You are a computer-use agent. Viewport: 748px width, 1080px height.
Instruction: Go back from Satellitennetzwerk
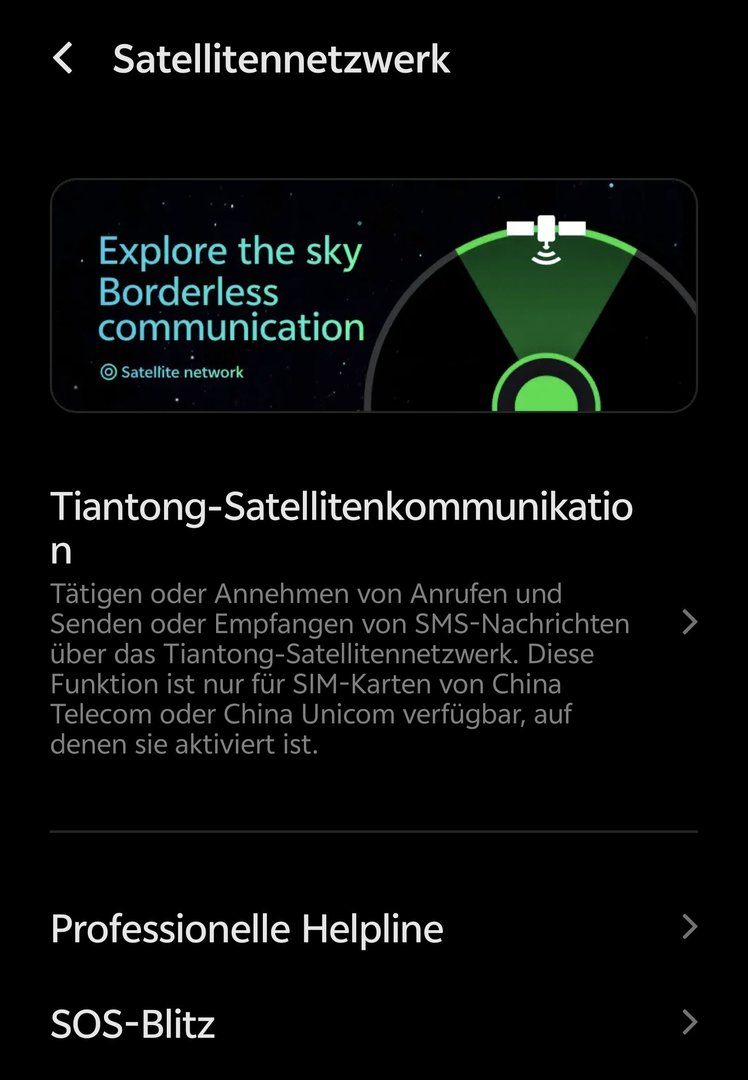click(63, 59)
